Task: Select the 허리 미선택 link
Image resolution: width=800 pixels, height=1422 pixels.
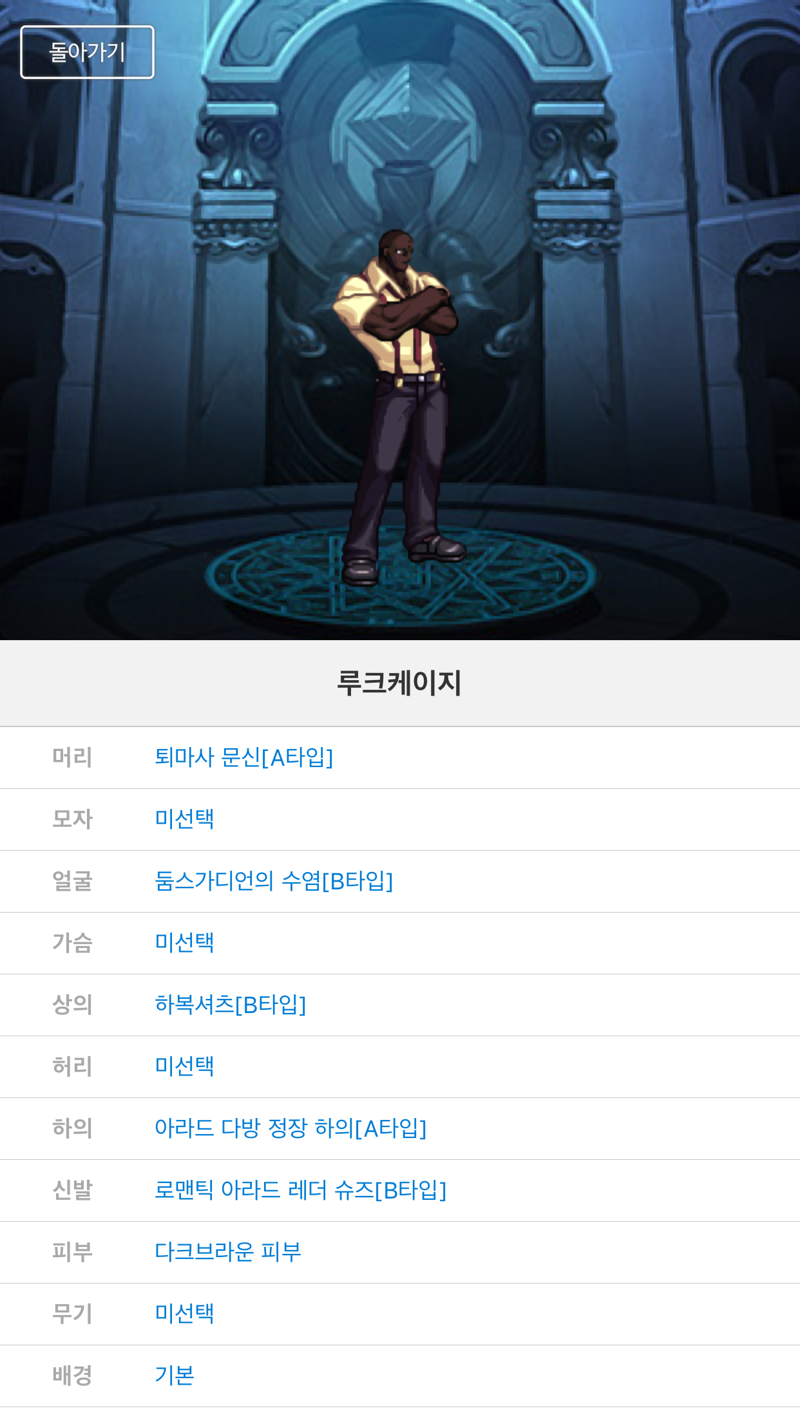Action: coord(184,1066)
